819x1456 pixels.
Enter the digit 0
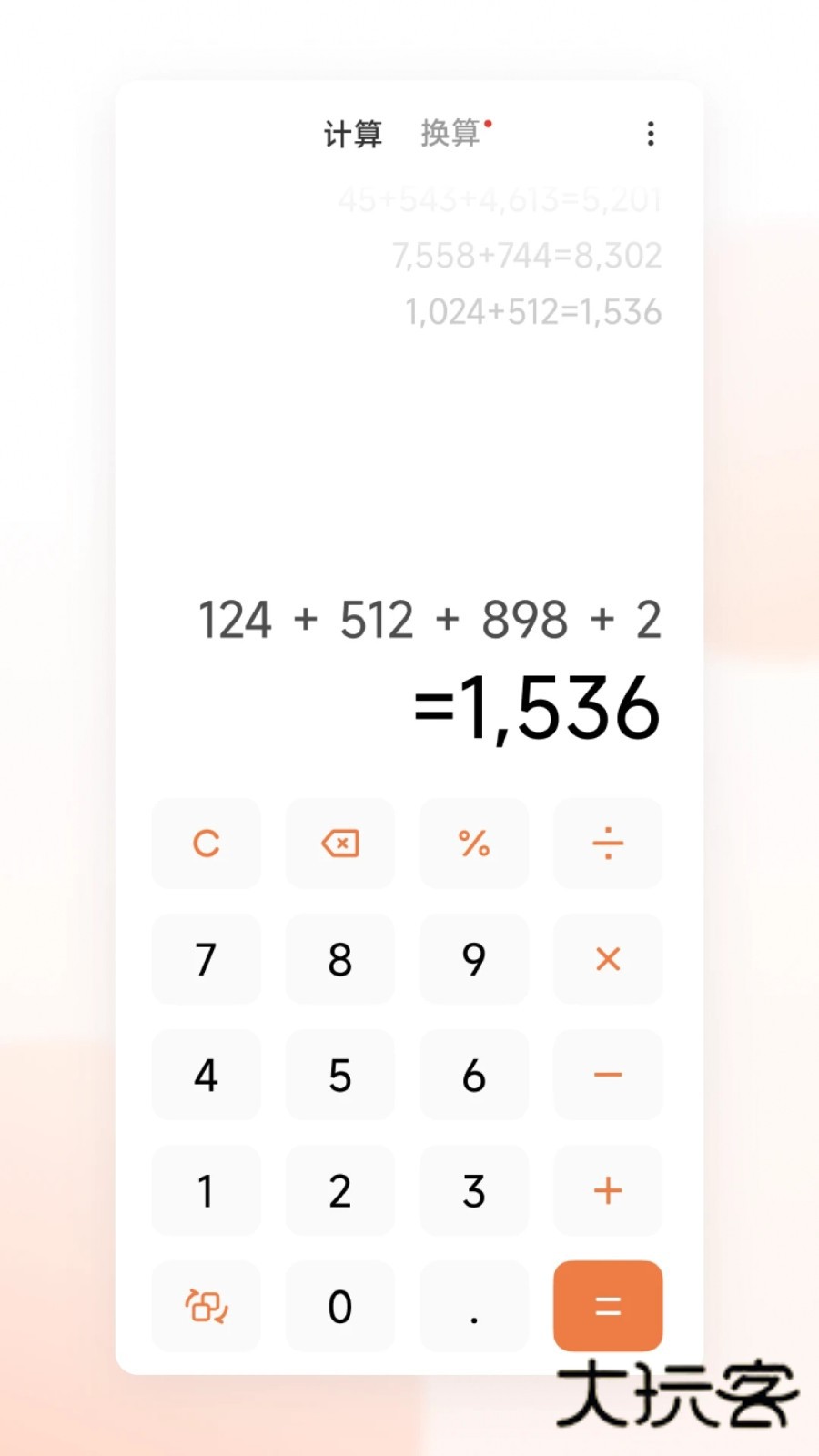pos(340,1306)
